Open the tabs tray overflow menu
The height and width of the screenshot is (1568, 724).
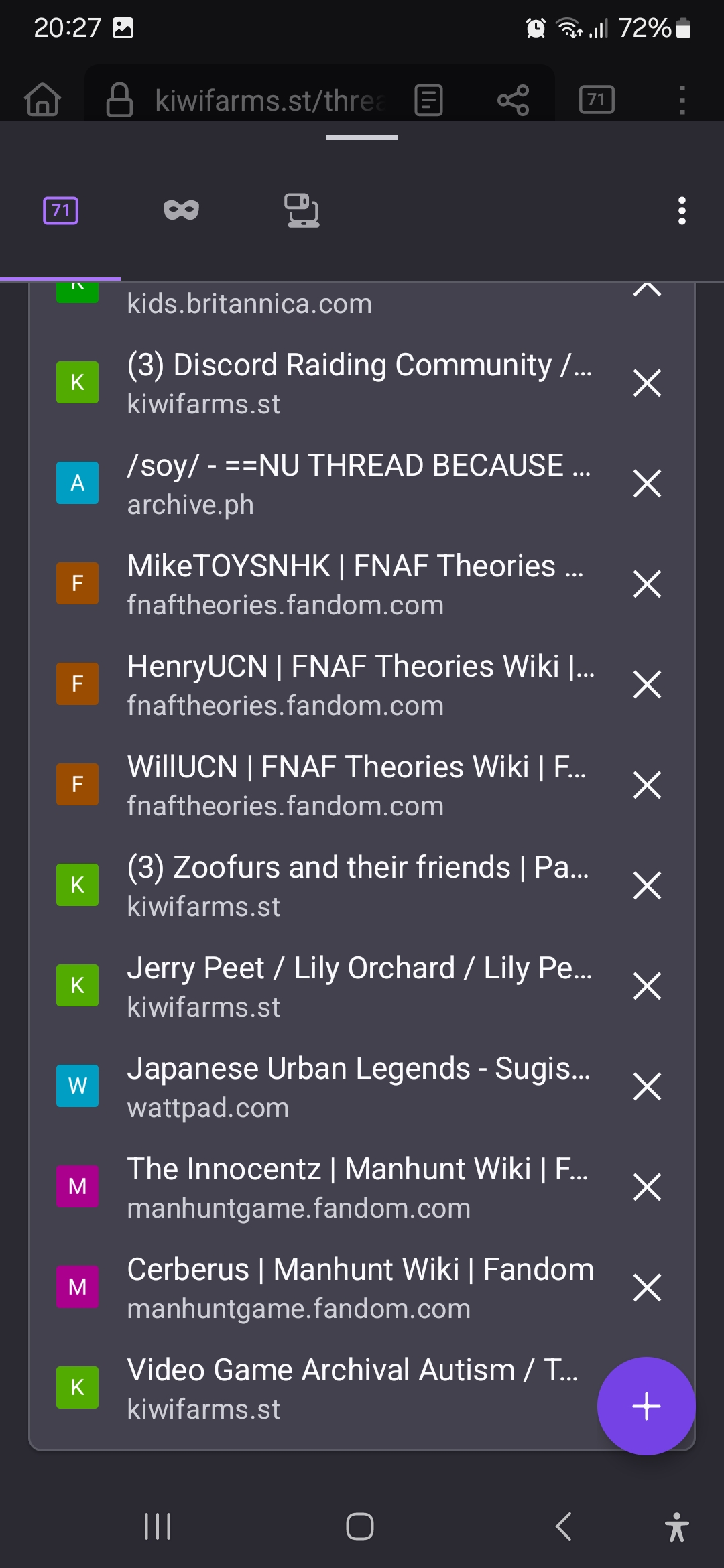[x=682, y=210]
